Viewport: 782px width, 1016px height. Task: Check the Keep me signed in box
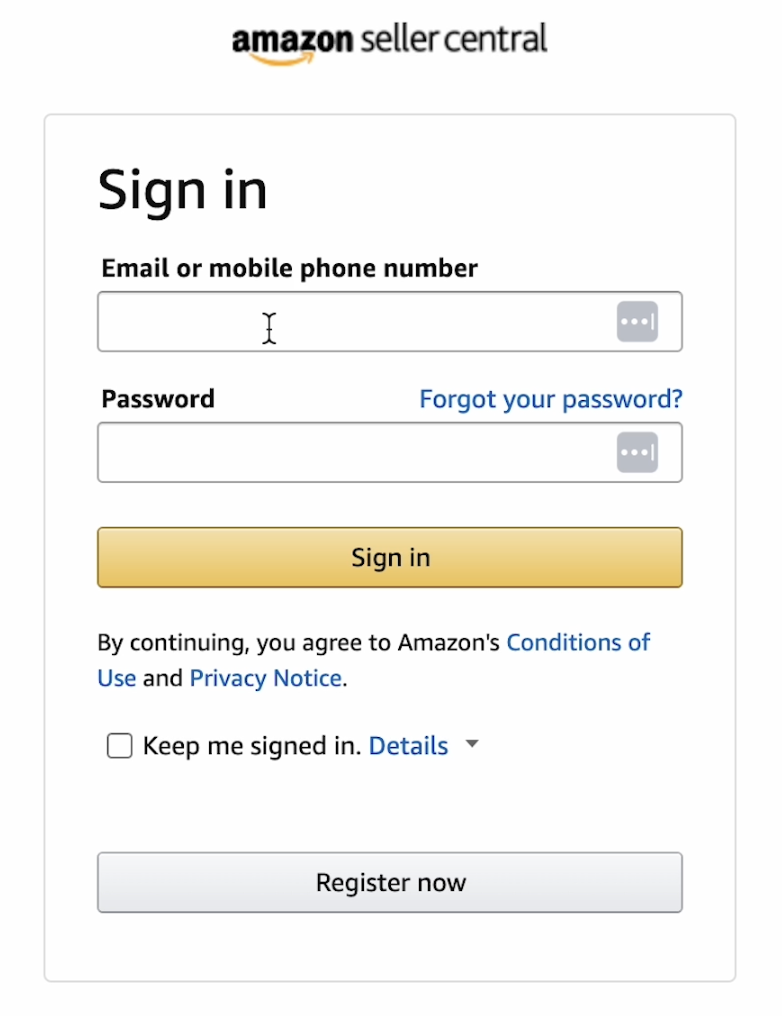click(x=120, y=746)
